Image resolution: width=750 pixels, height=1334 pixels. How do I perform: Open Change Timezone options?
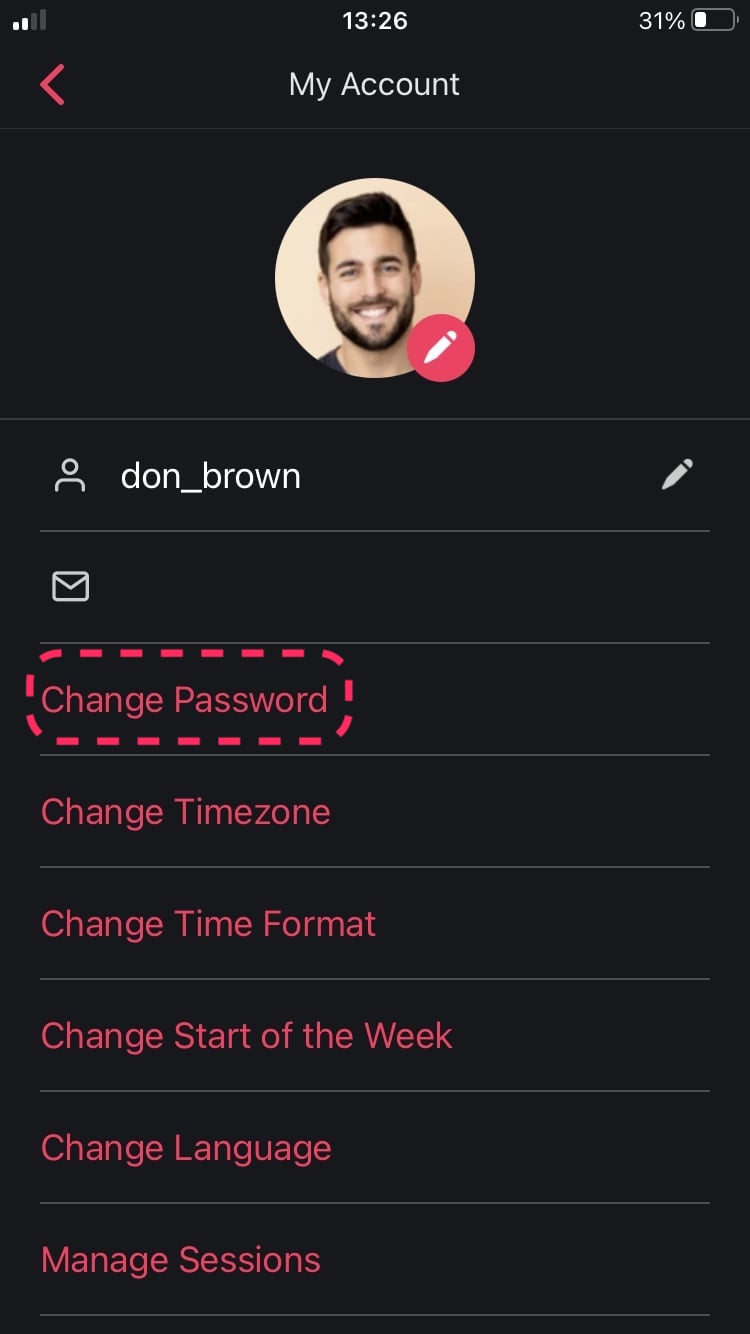click(185, 812)
